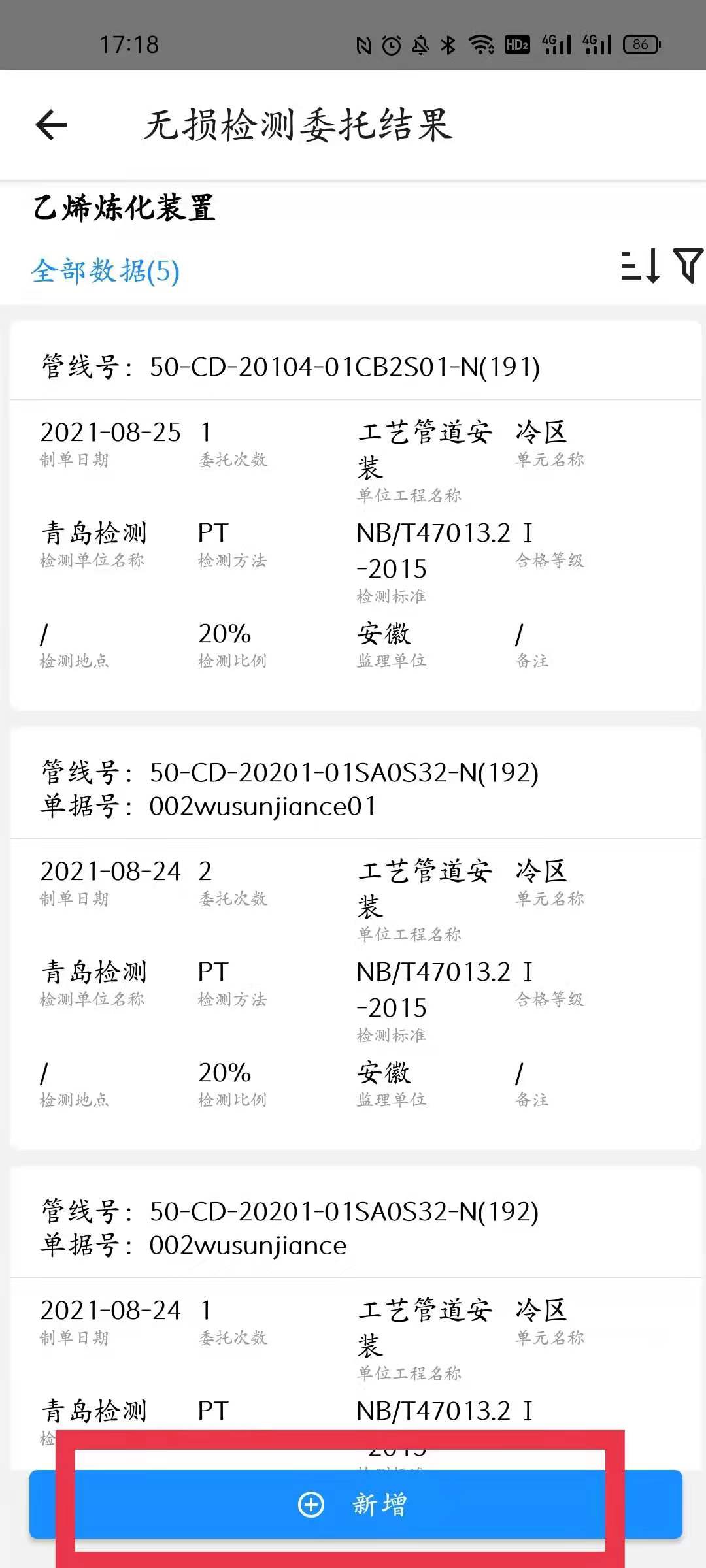Open the card for pipeline 50-CD-20104-01CB2S01-N(191)
This screenshot has height=1568, width=706.
(355, 516)
